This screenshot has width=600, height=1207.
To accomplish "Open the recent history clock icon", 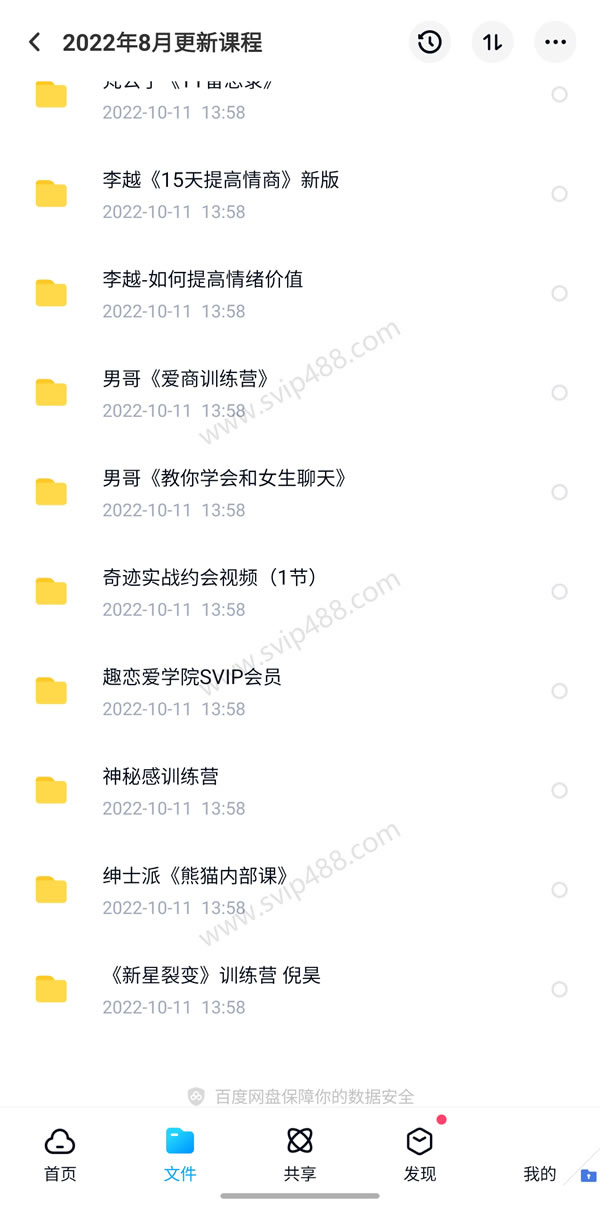I will pyautogui.click(x=429, y=42).
